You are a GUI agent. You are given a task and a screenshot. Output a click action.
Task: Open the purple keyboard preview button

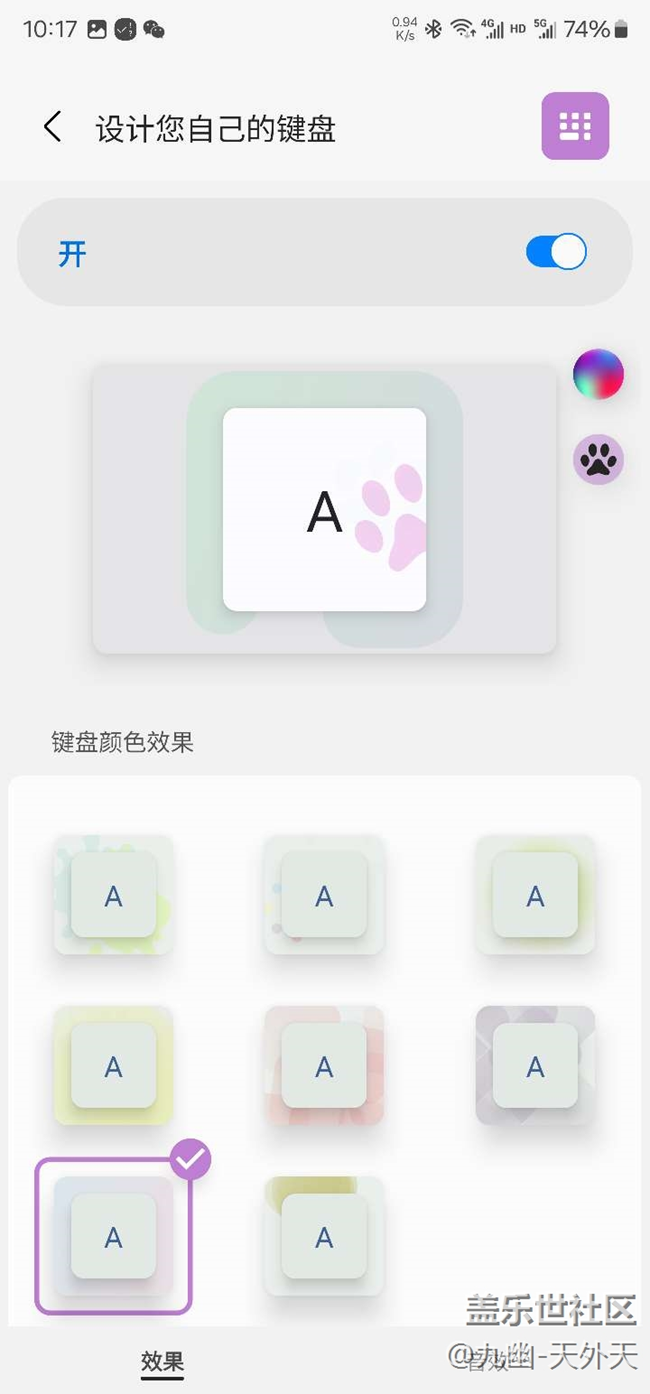click(575, 126)
